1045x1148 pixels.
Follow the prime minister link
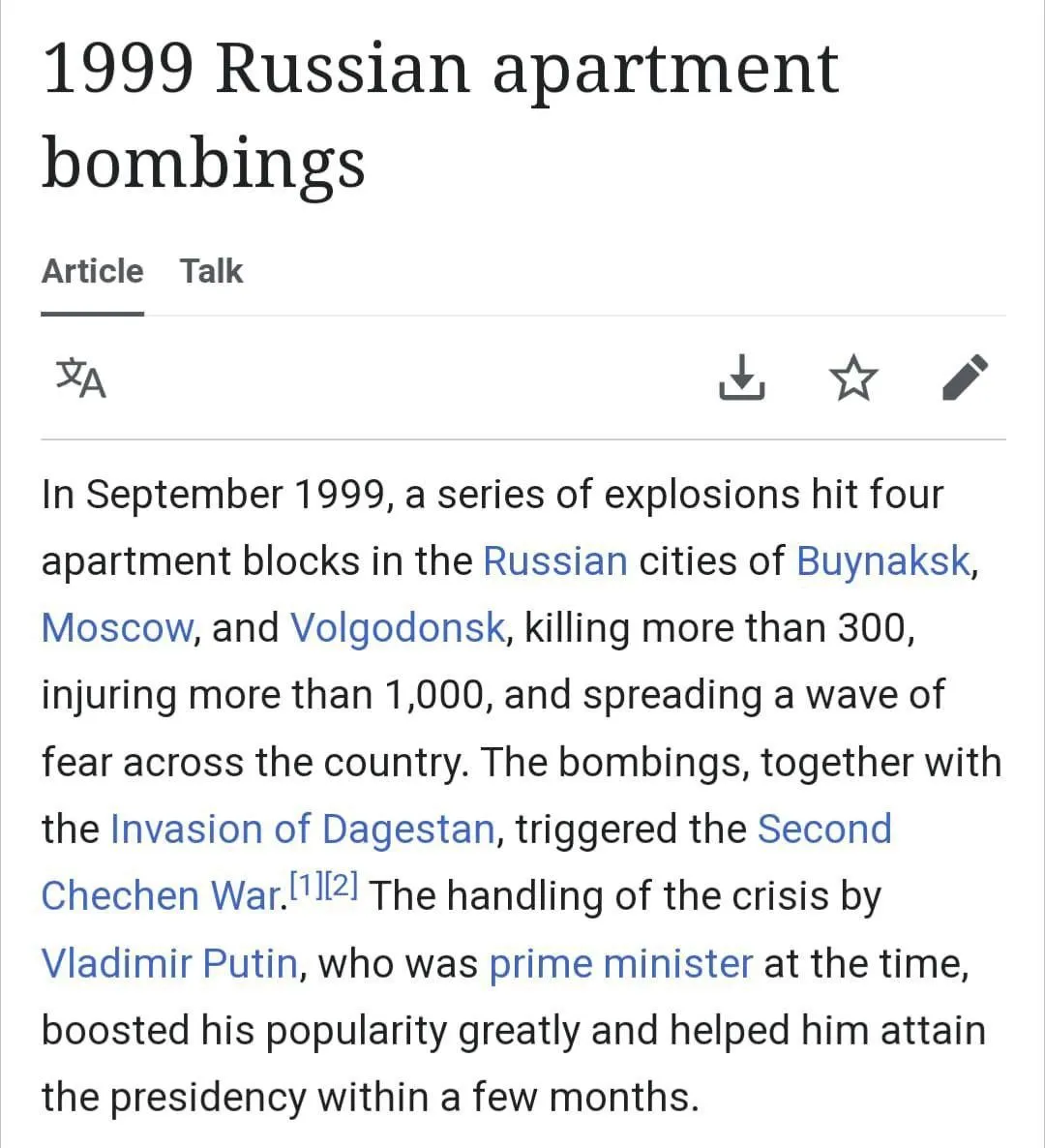(x=620, y=964)
